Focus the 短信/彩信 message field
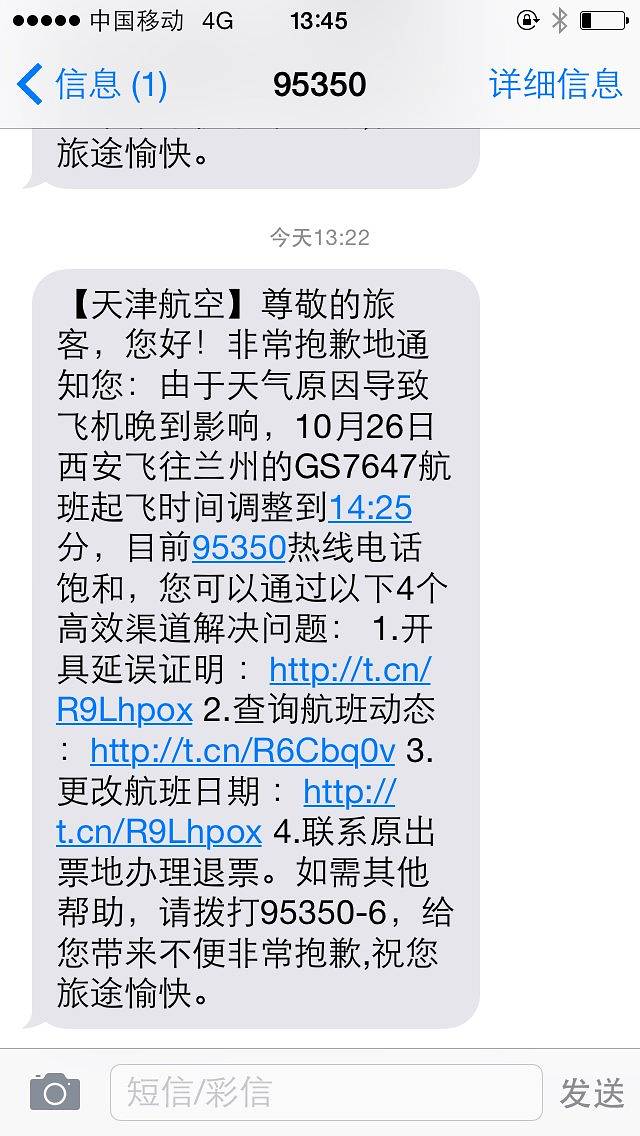Image resolution: width=640 pixels, height=1136 pixels. (x=325, y=1092)
